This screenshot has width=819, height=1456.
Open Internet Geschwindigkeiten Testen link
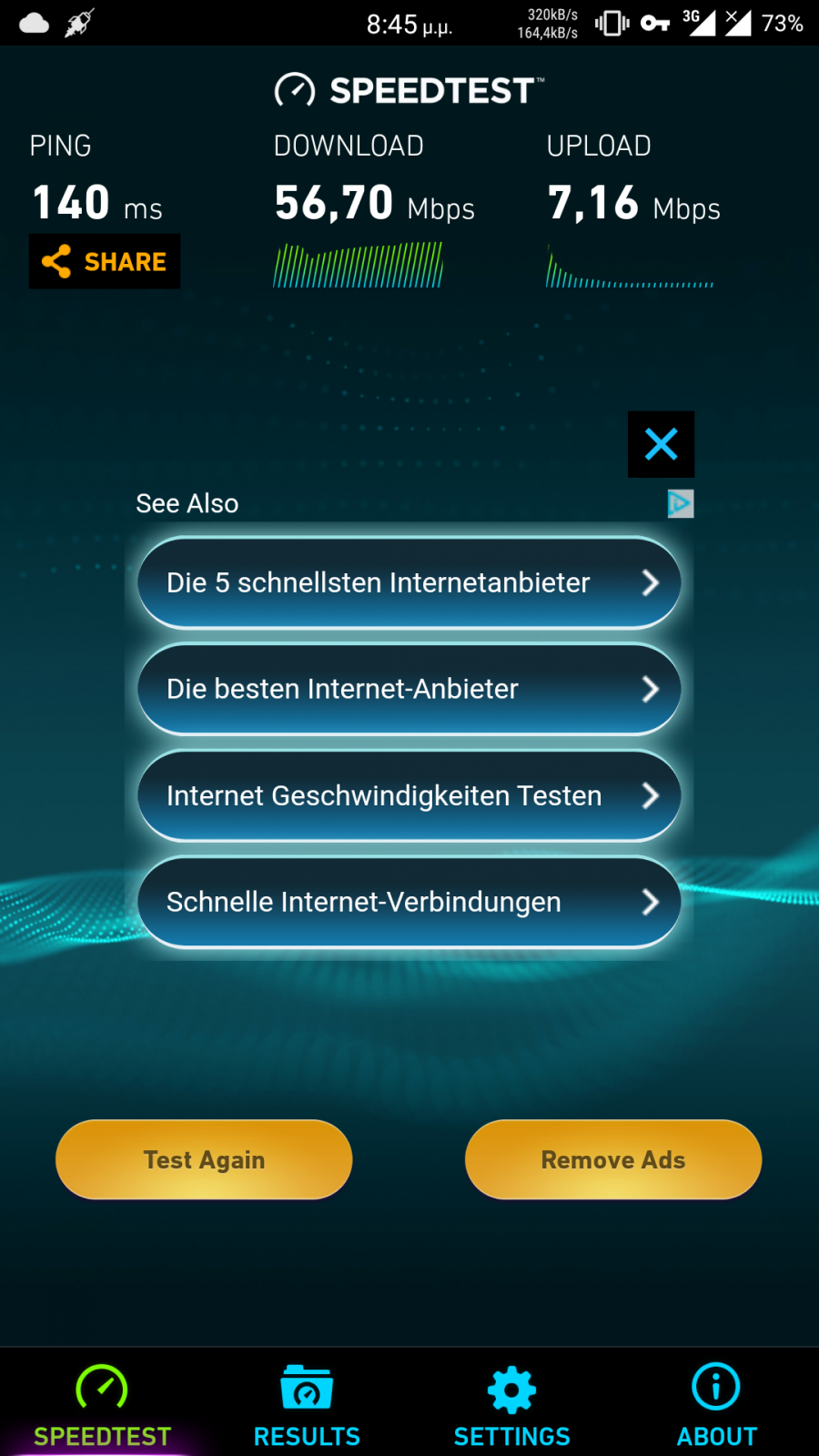point(409,795)
